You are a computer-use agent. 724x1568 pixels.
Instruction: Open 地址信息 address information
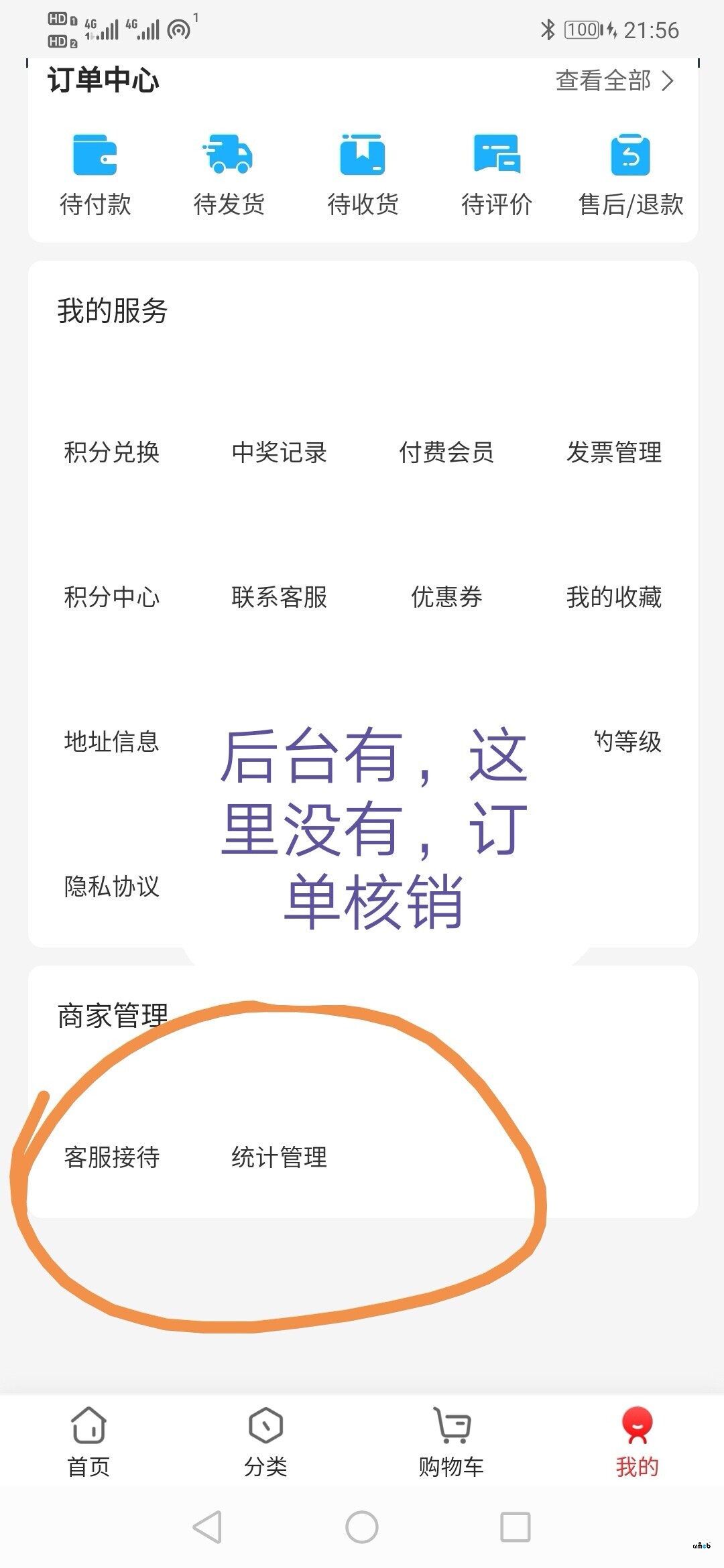(111, 741)
